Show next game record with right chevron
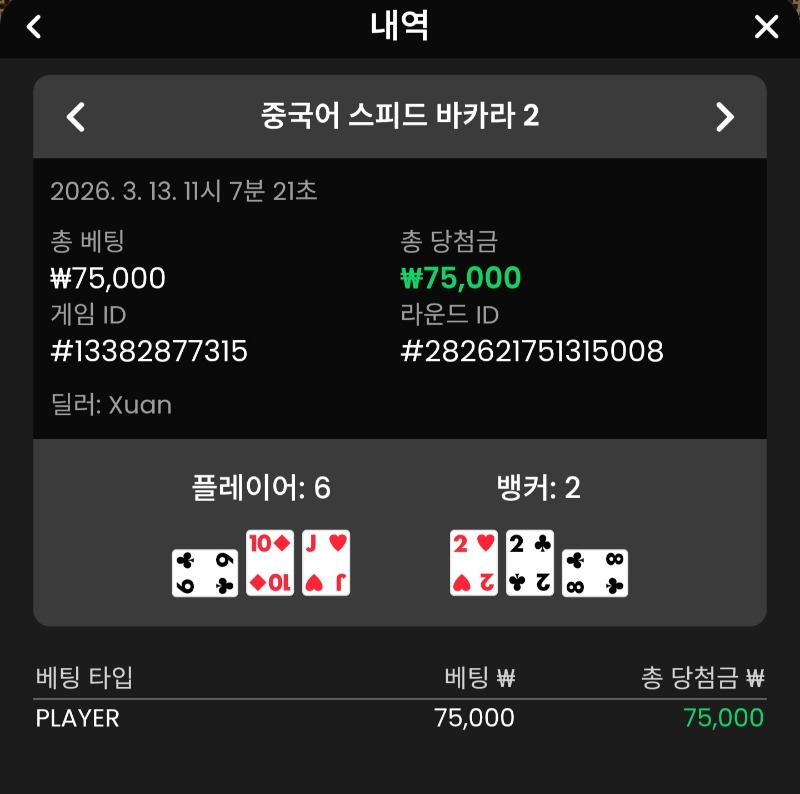The height and width of the screenshot is (794, 800). 725,117
